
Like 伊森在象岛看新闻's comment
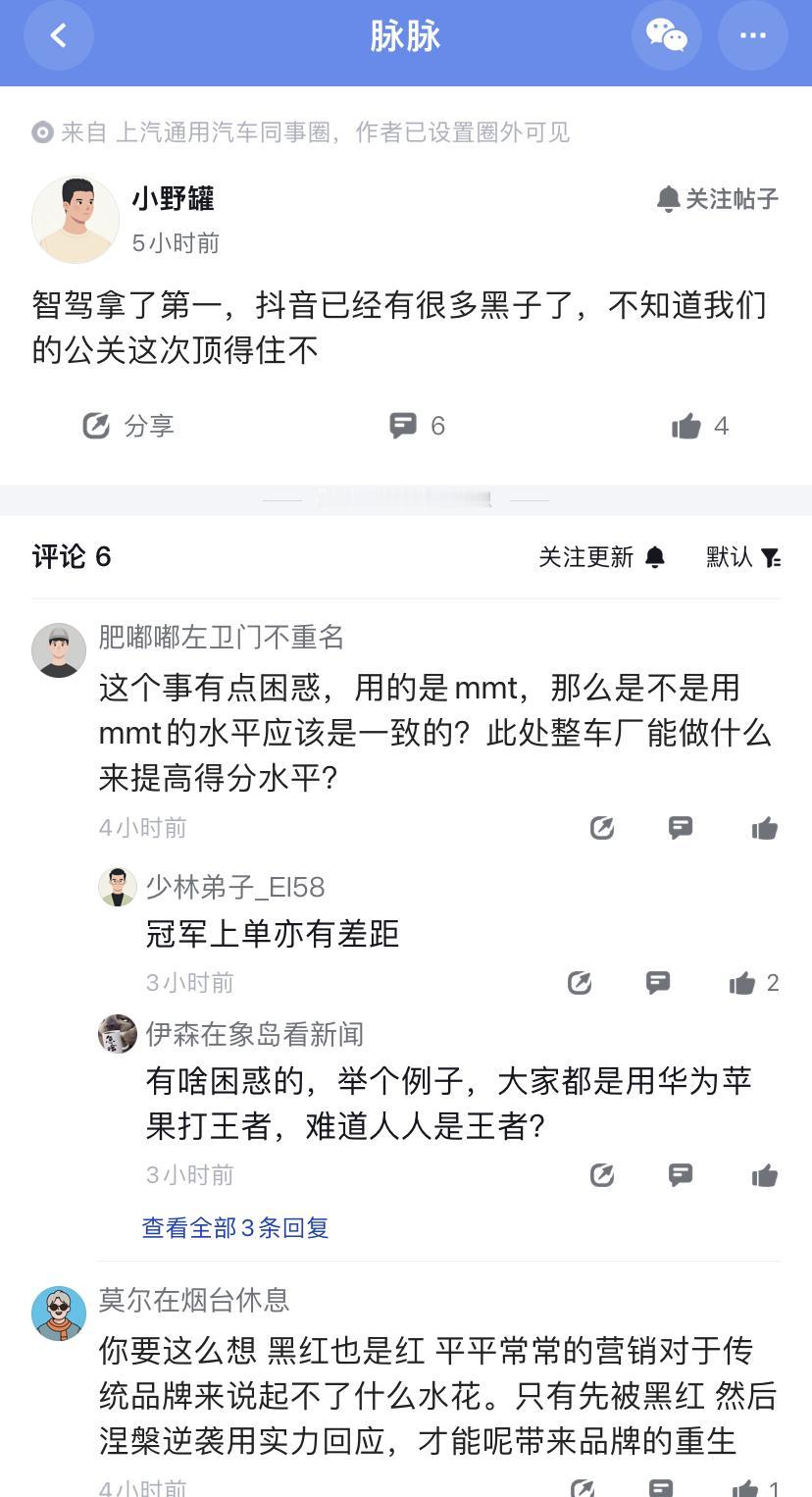[x=765, y=1174]
